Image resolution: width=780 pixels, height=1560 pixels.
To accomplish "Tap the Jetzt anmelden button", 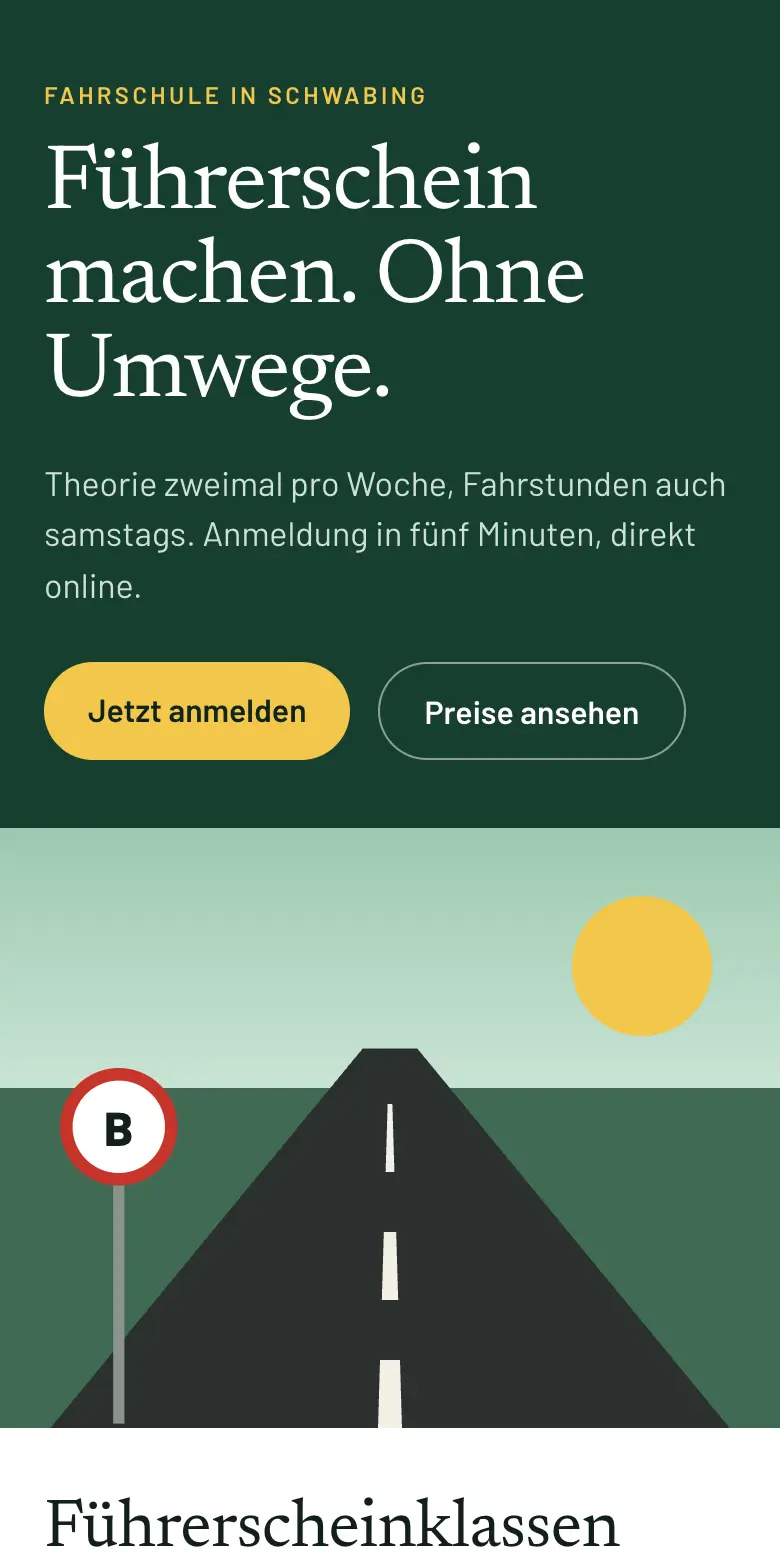I will [197, 711].
